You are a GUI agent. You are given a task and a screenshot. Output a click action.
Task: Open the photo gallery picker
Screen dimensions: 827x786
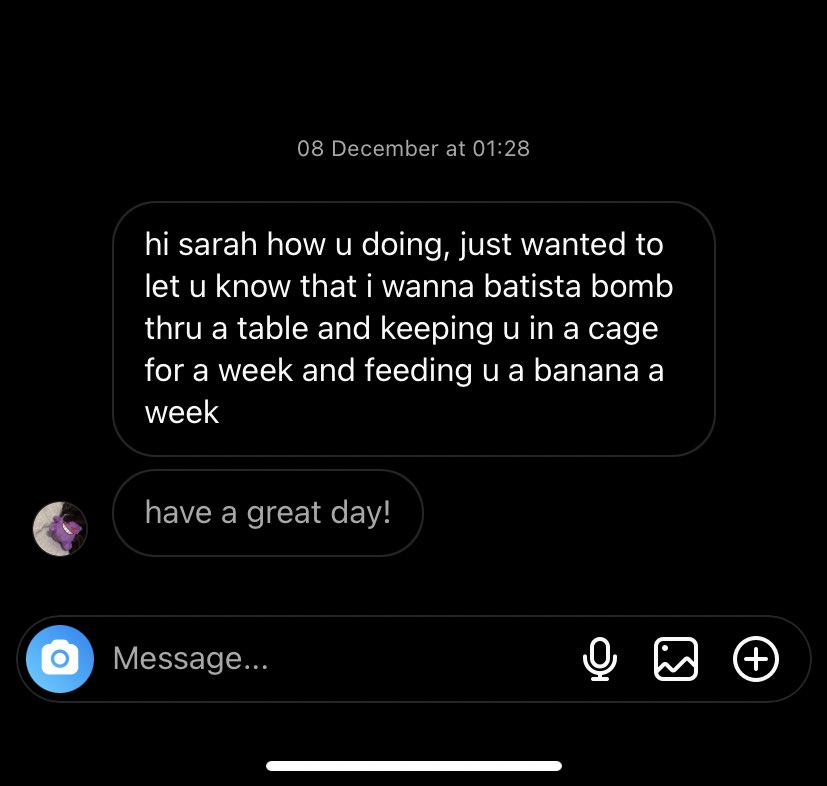point(676,659)
